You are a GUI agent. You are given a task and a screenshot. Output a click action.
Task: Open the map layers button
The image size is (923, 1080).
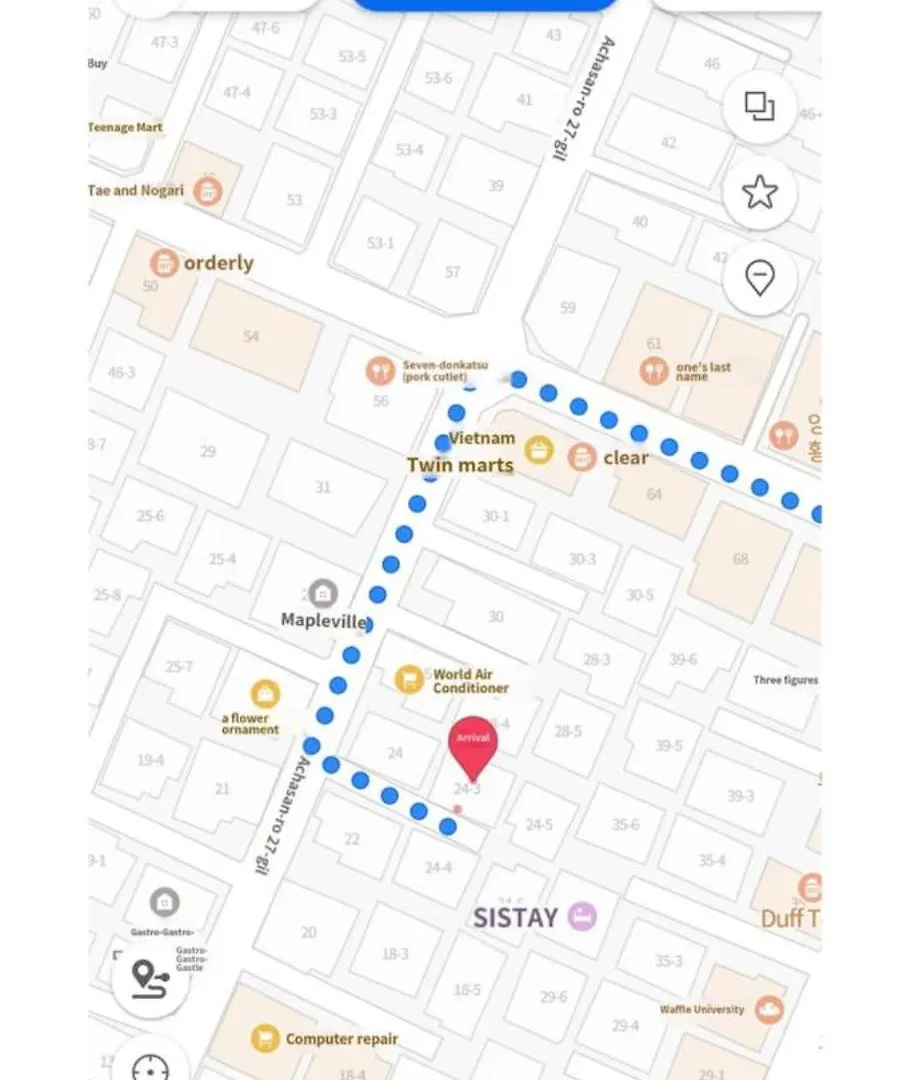[759, 106]
